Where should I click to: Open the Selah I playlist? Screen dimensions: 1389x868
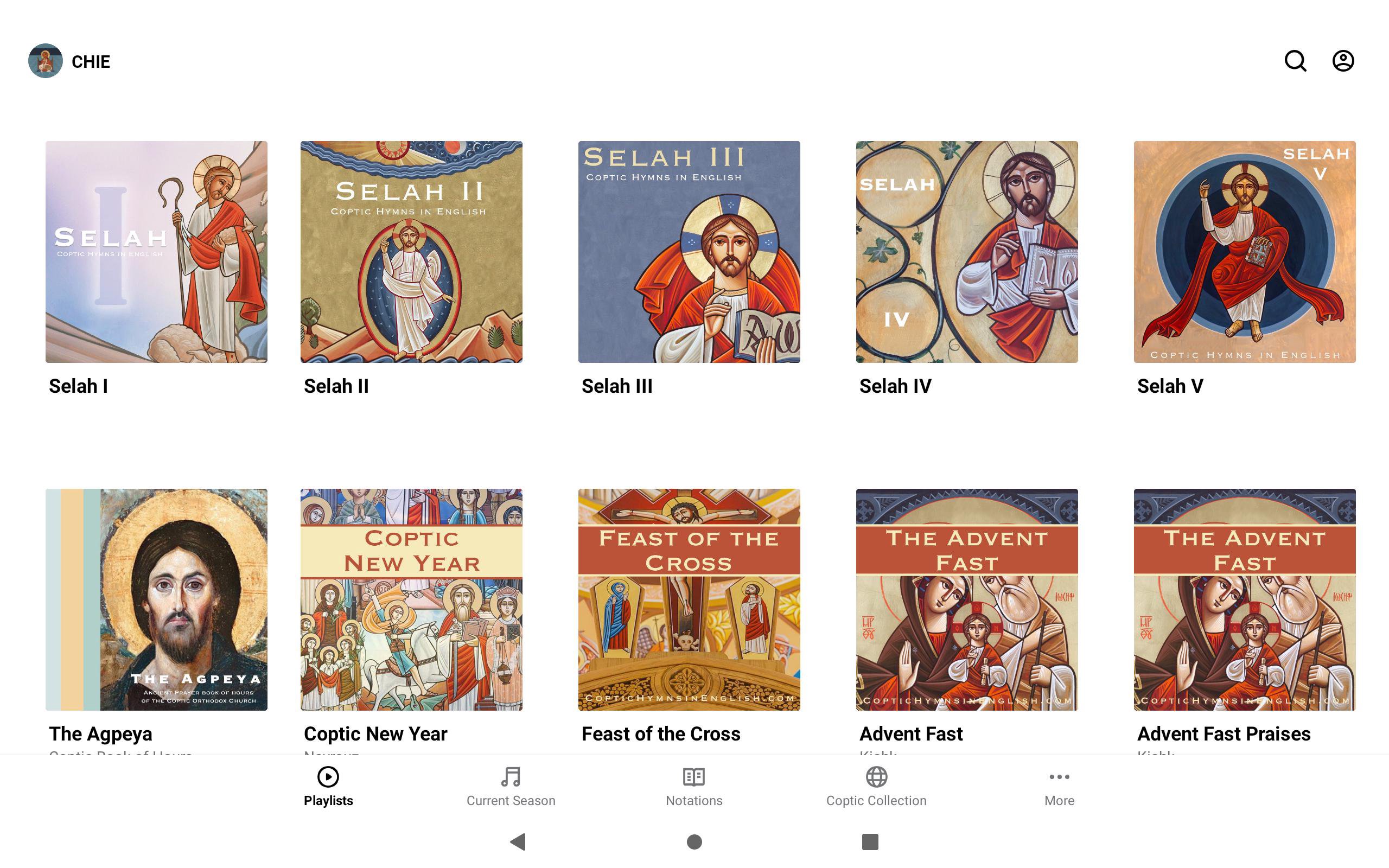(156, 251)
